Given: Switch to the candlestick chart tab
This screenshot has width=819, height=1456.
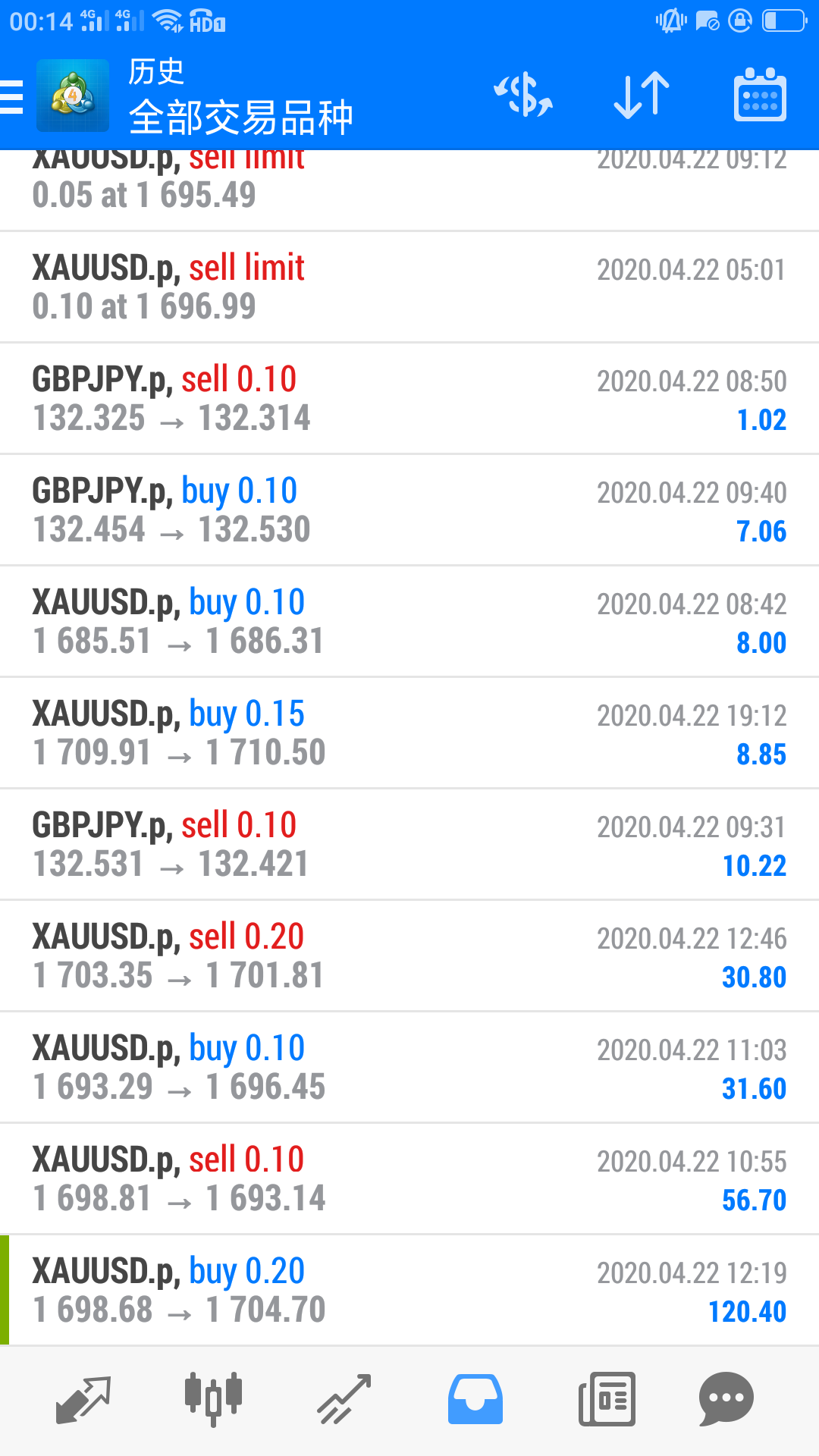Looking at the screenshot, I should 213,1399.
